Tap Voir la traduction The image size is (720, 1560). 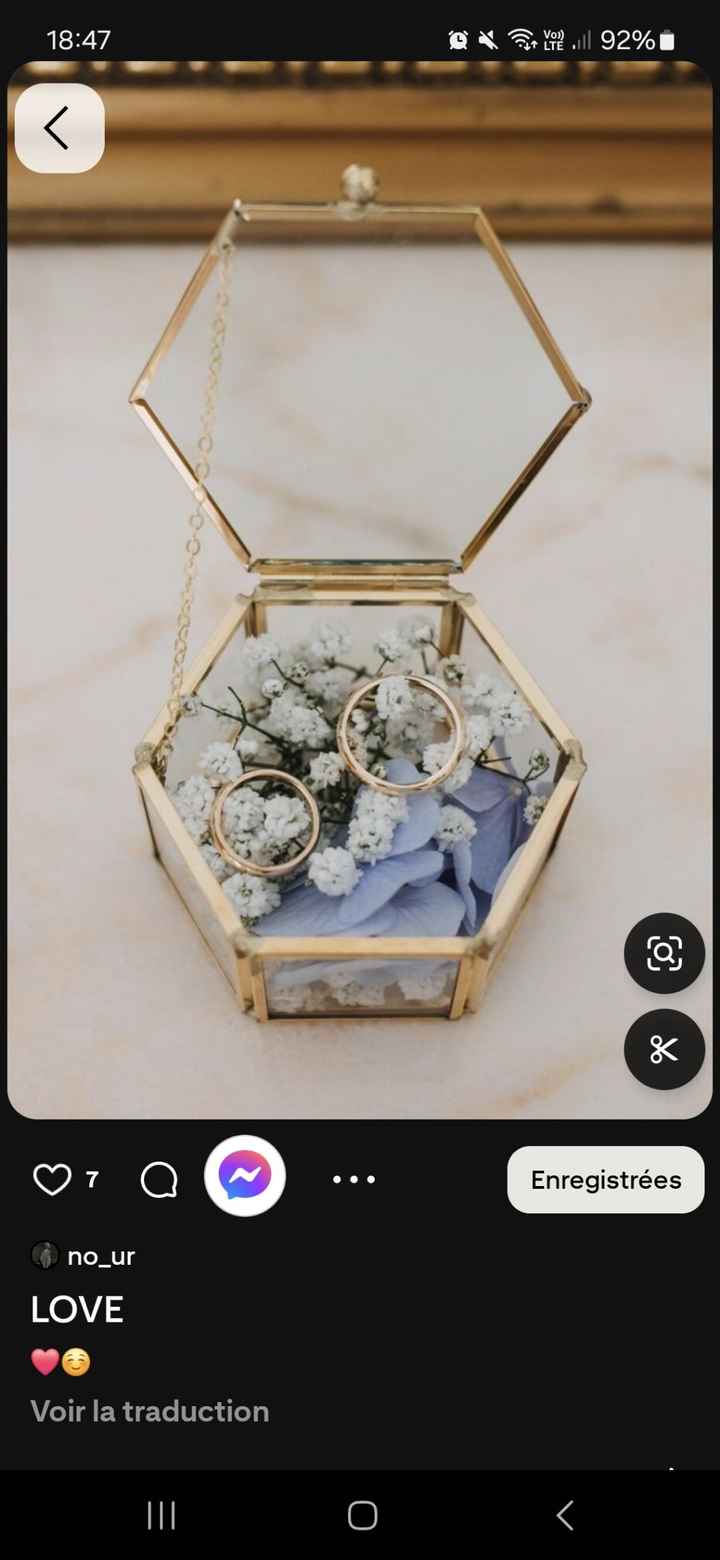[150, 1411]
